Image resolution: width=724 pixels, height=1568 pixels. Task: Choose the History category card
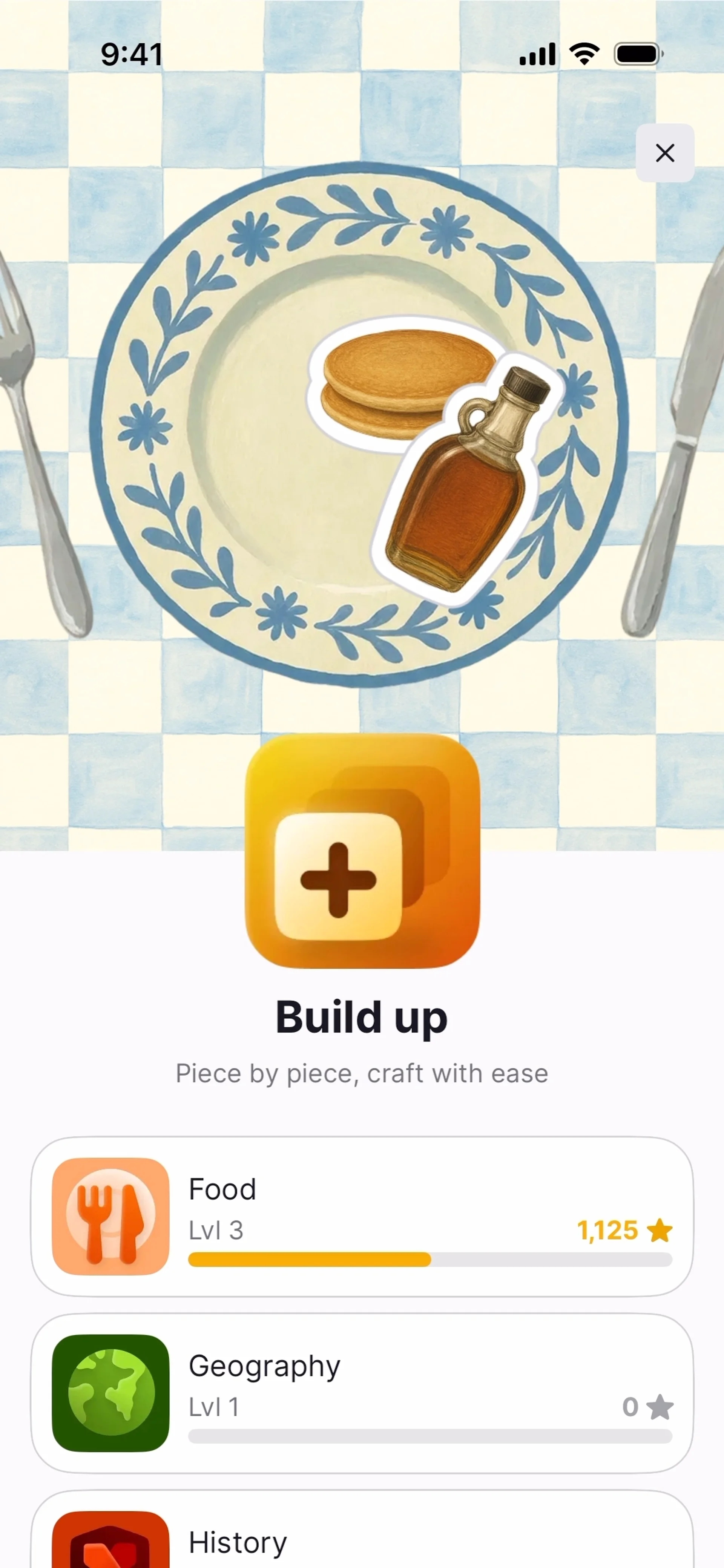click(x=362, y=1537)
